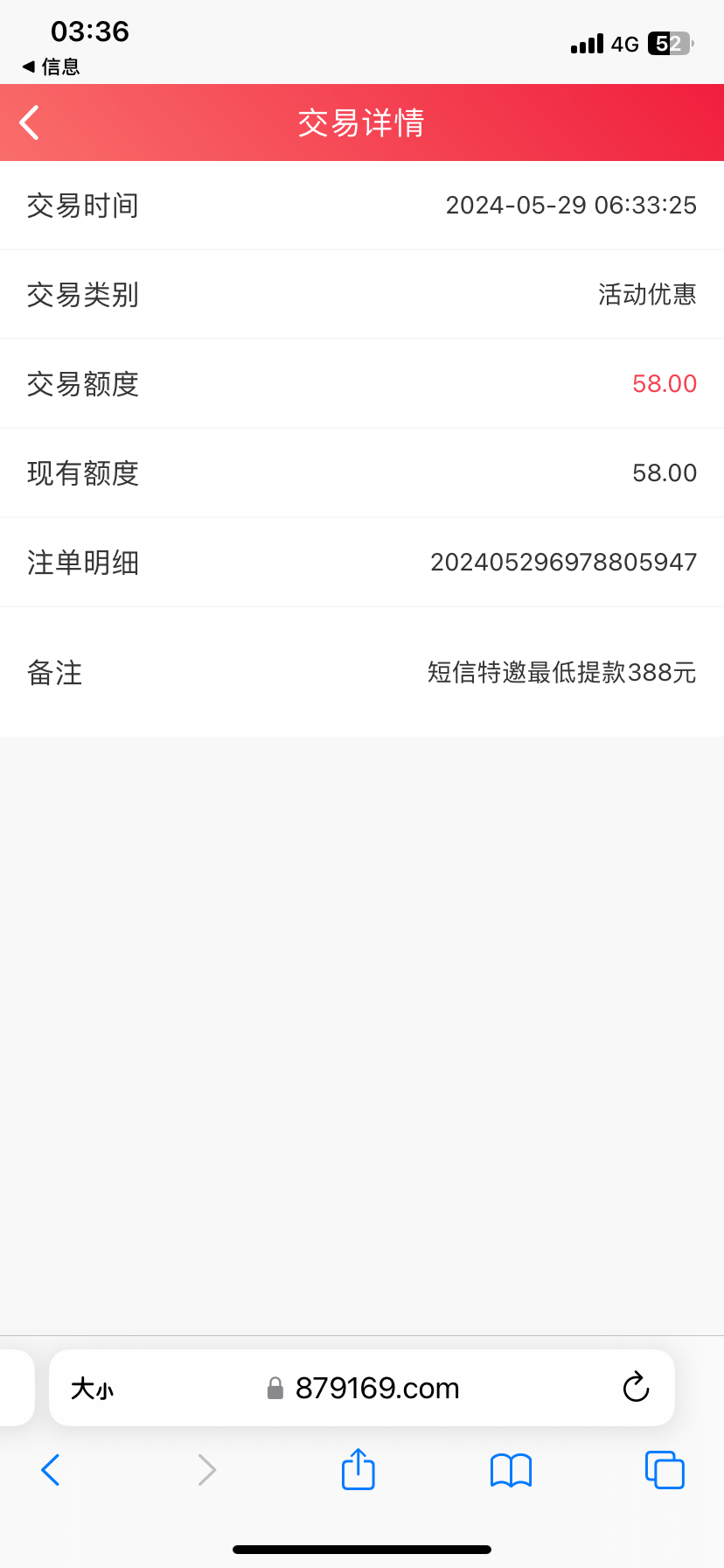Return to the 信息 app
This screenshot has height=1568, width=724.
click(51, 66)
